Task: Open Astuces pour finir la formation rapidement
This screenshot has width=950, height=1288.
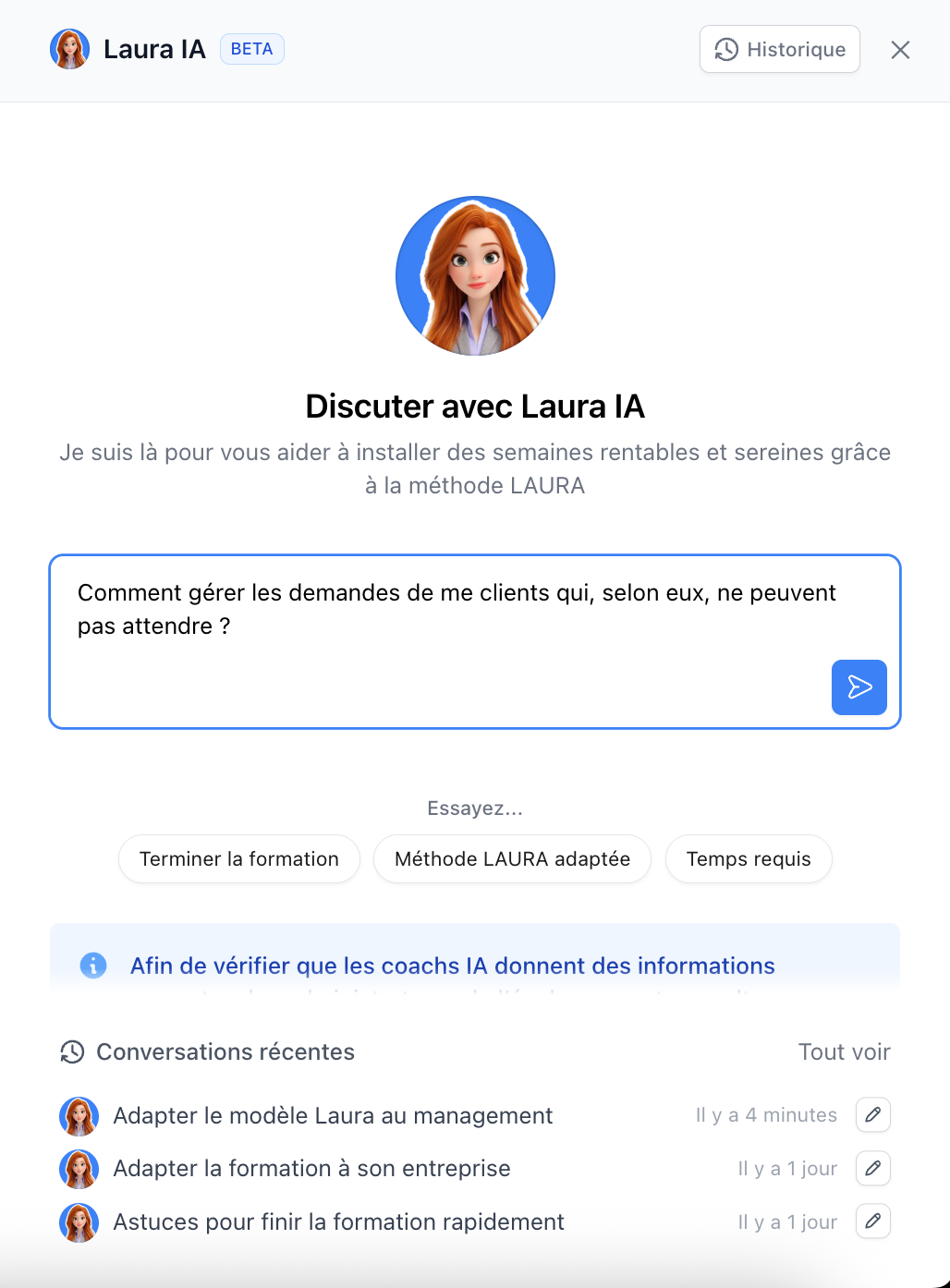Action: tap(338, 1222)
